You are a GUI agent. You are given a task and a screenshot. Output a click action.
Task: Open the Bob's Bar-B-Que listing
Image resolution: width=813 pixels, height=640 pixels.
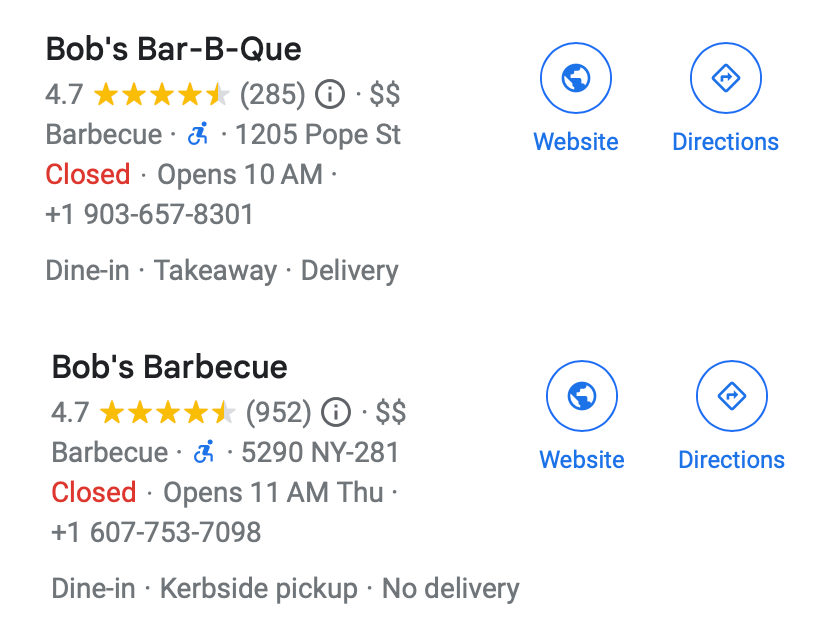(173, 49)
